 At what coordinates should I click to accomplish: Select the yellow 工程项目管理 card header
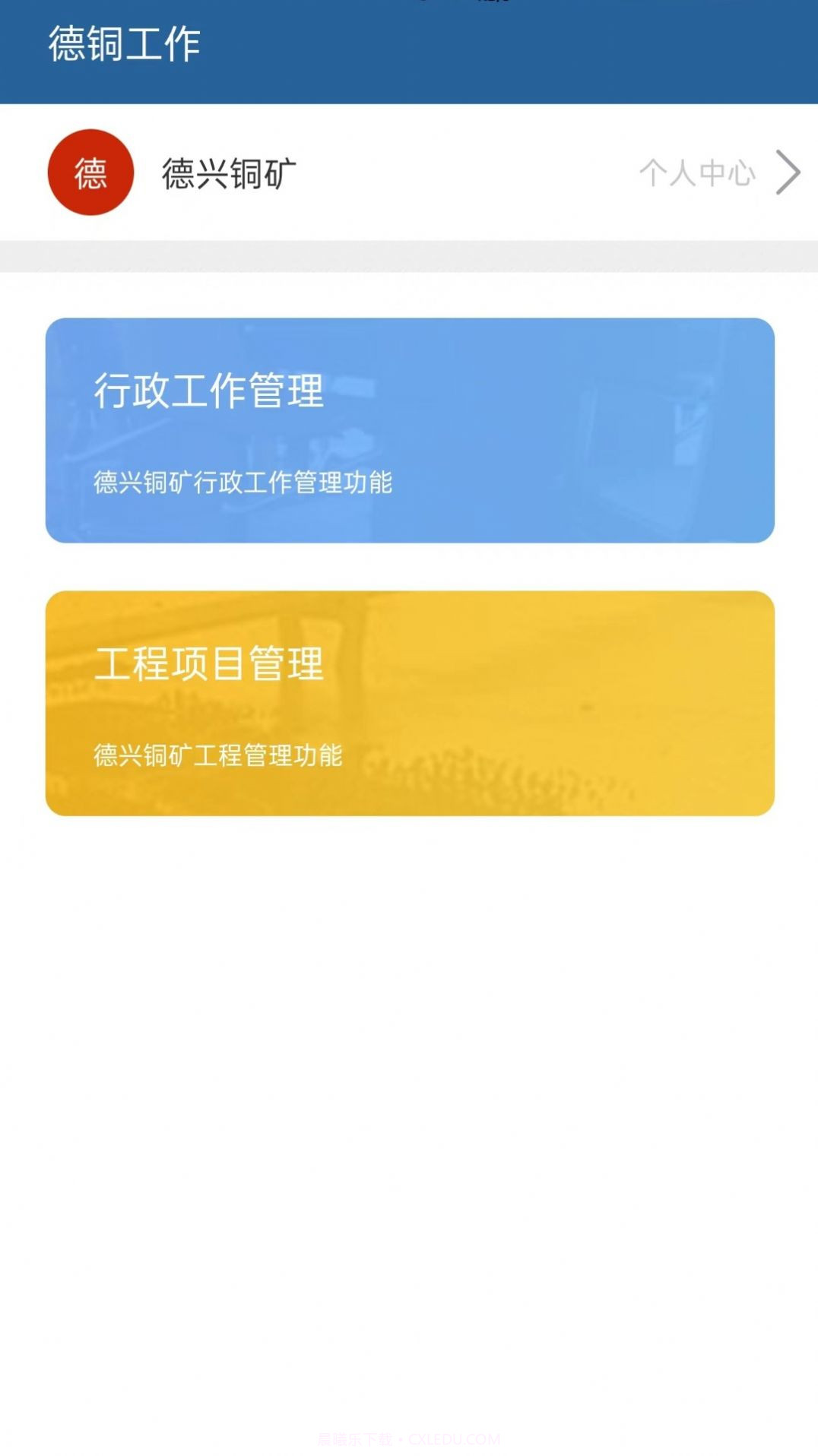click(211, 665)
